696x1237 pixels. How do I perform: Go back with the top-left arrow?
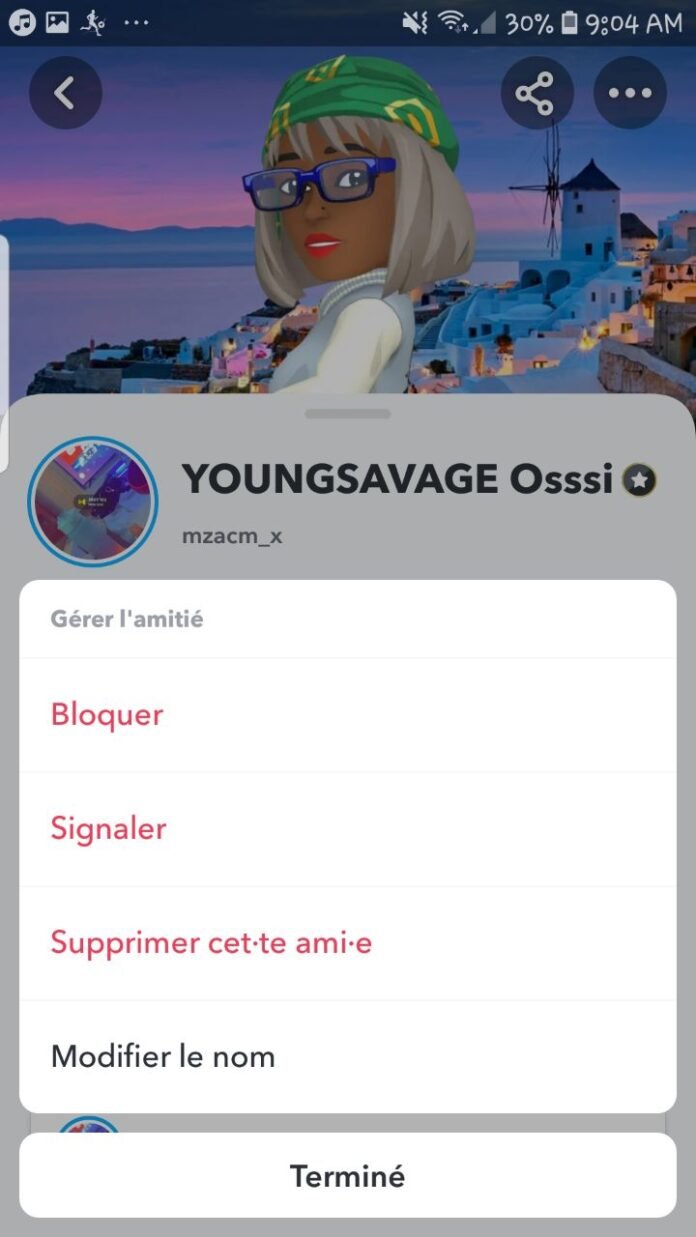(65, 93)
